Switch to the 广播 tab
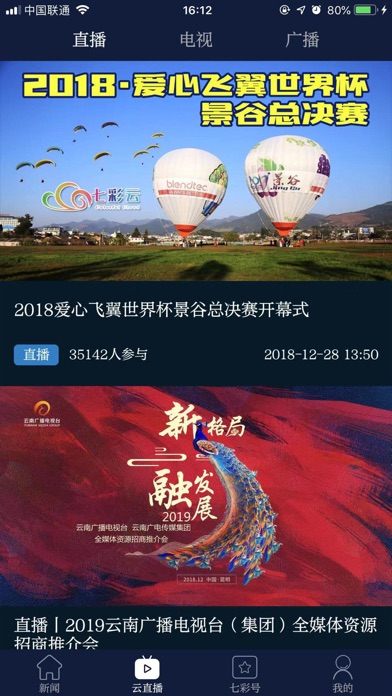 (302, 40)
